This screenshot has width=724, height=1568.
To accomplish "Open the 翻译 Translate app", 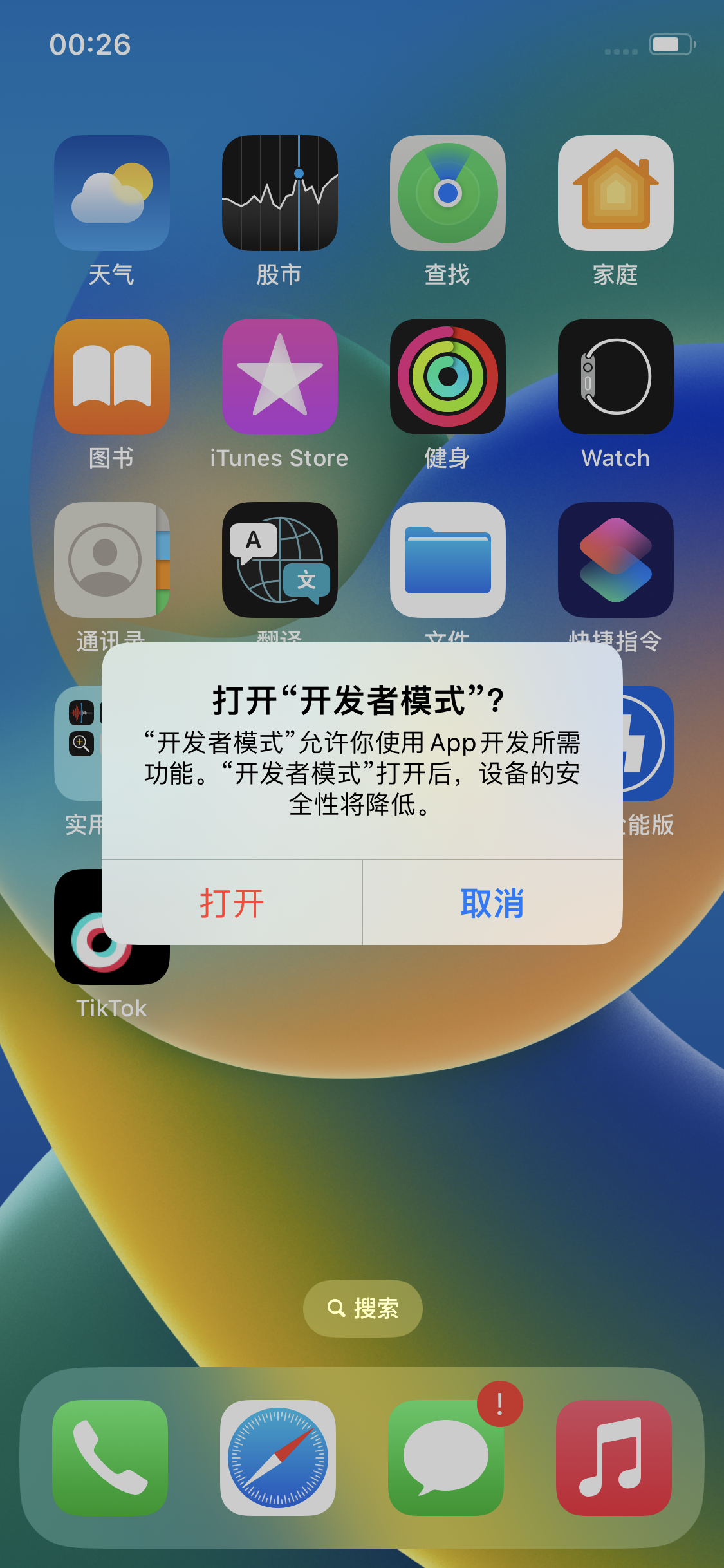I will point(280,560).
